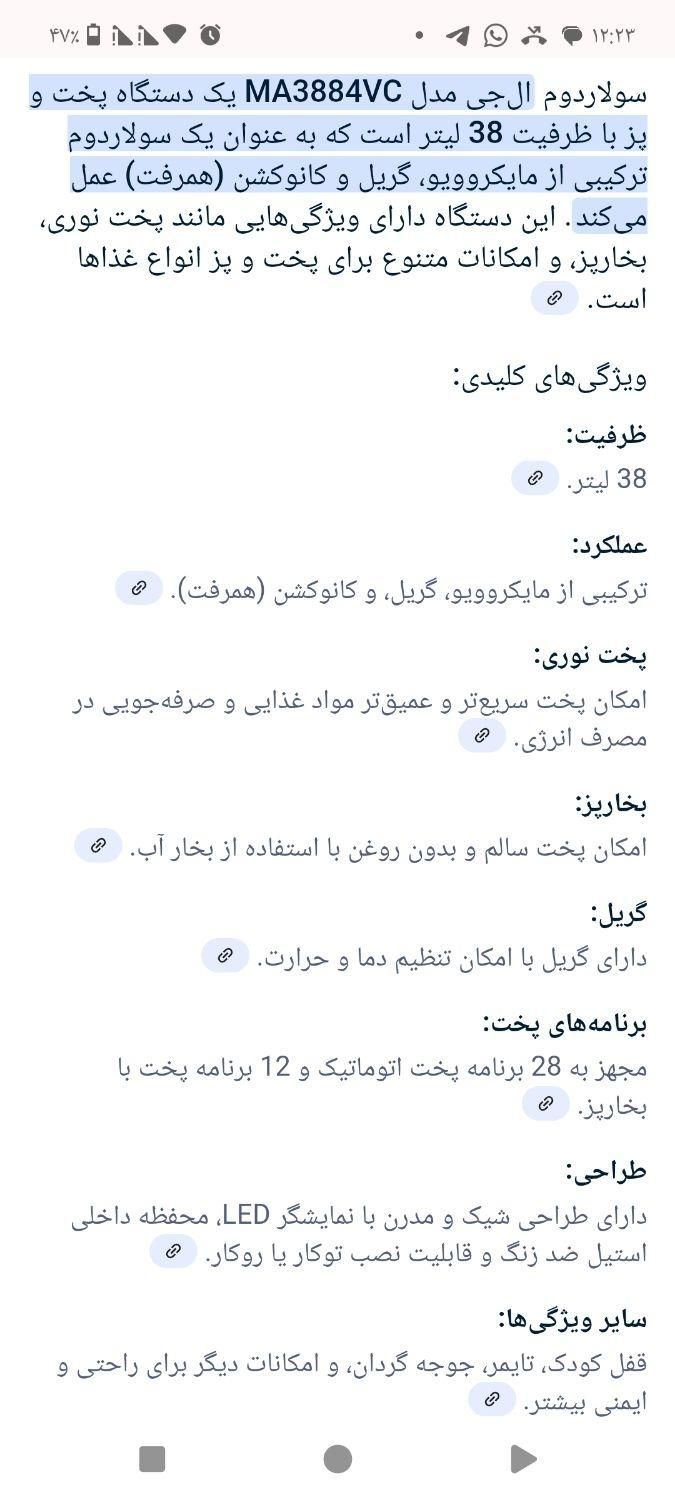Tap the source link under گریل section
This screenshot has height=1500, width=675.
225,956
